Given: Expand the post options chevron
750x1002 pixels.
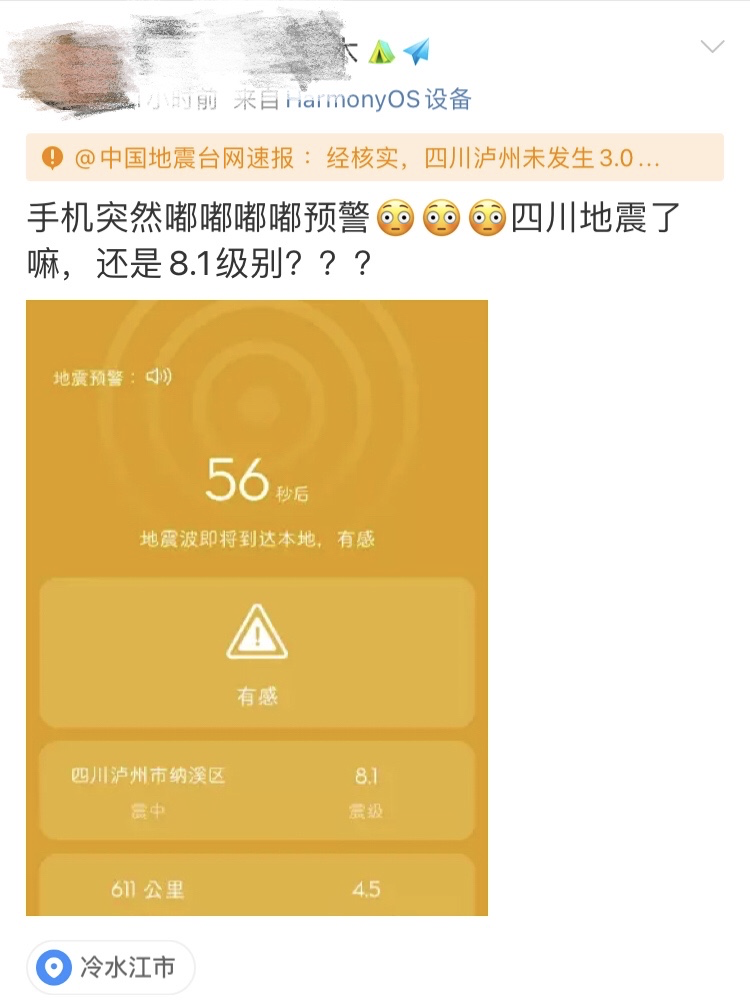Looking at the screenshot, I should click(x=712, y=47).
